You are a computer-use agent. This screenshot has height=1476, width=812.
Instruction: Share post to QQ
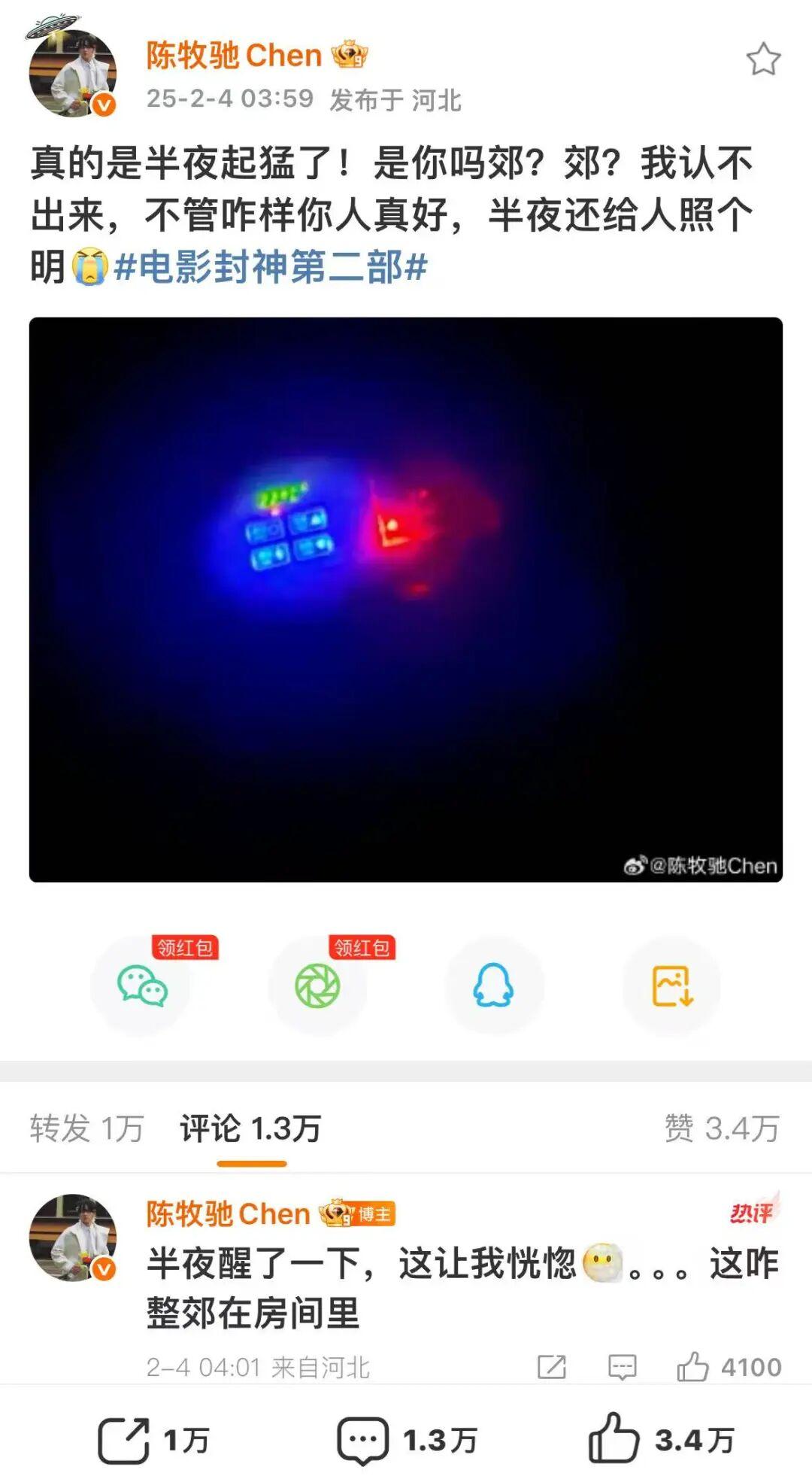coord(493,986)
